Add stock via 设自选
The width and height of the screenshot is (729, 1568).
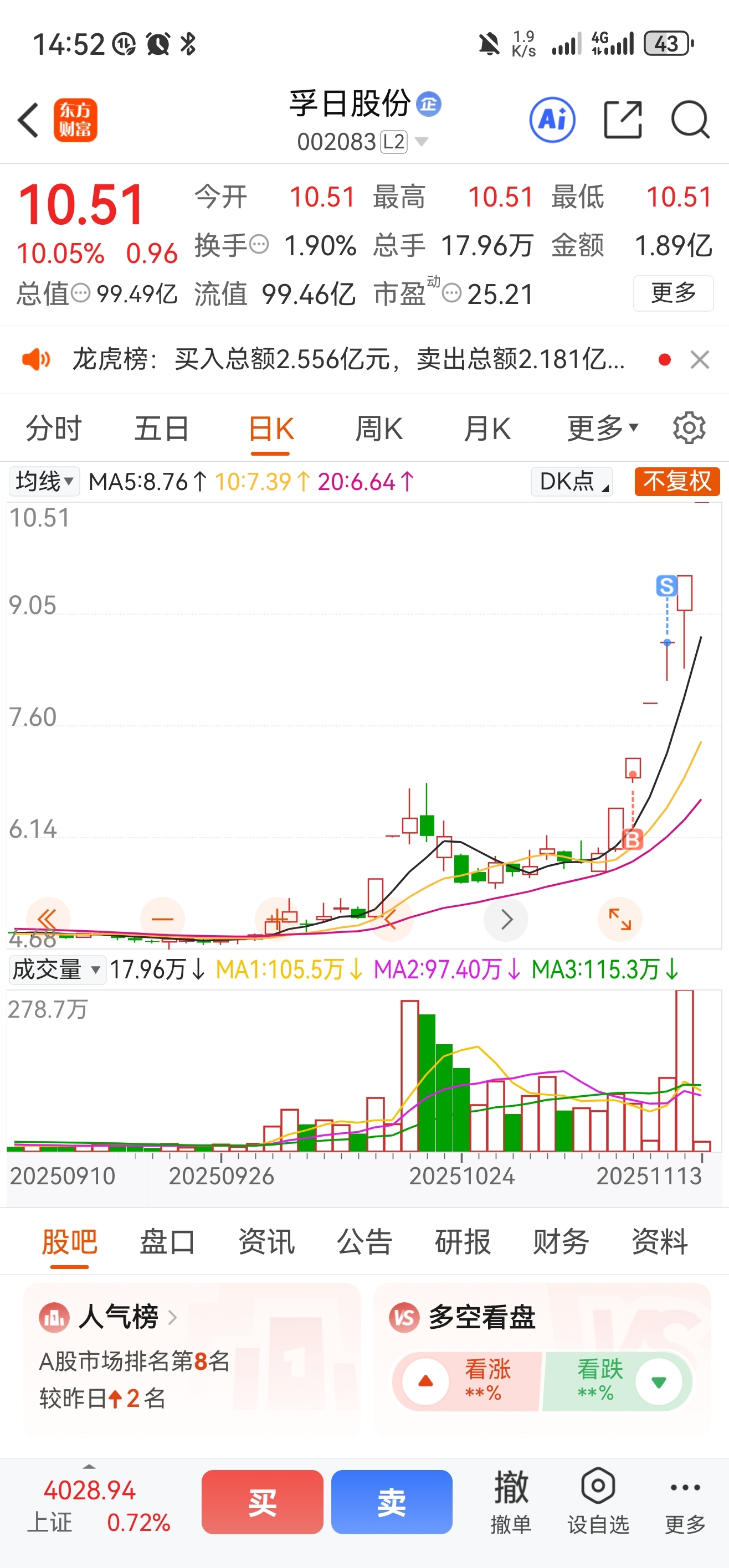pyautogui.click(x=598, y=1500)
